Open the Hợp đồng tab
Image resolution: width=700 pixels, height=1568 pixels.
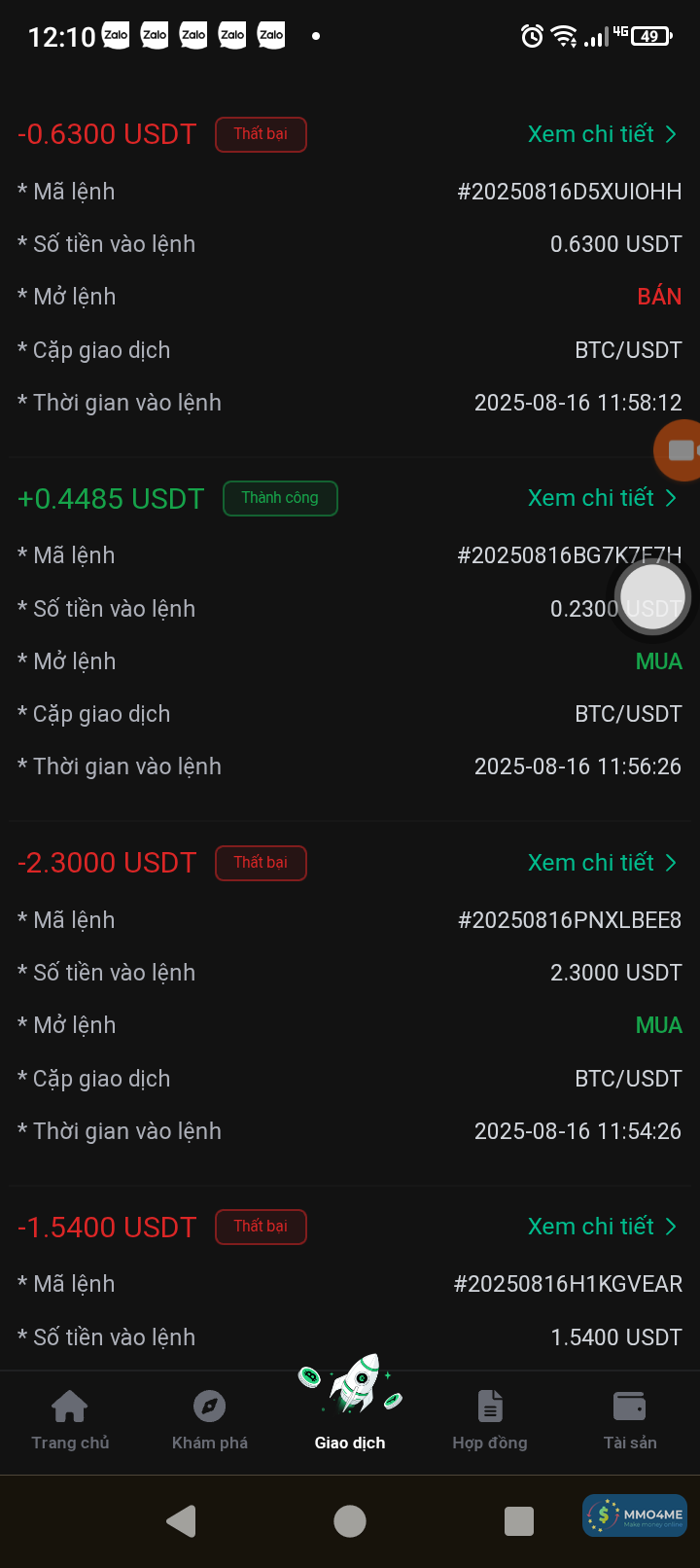[x=490, y=1420]
